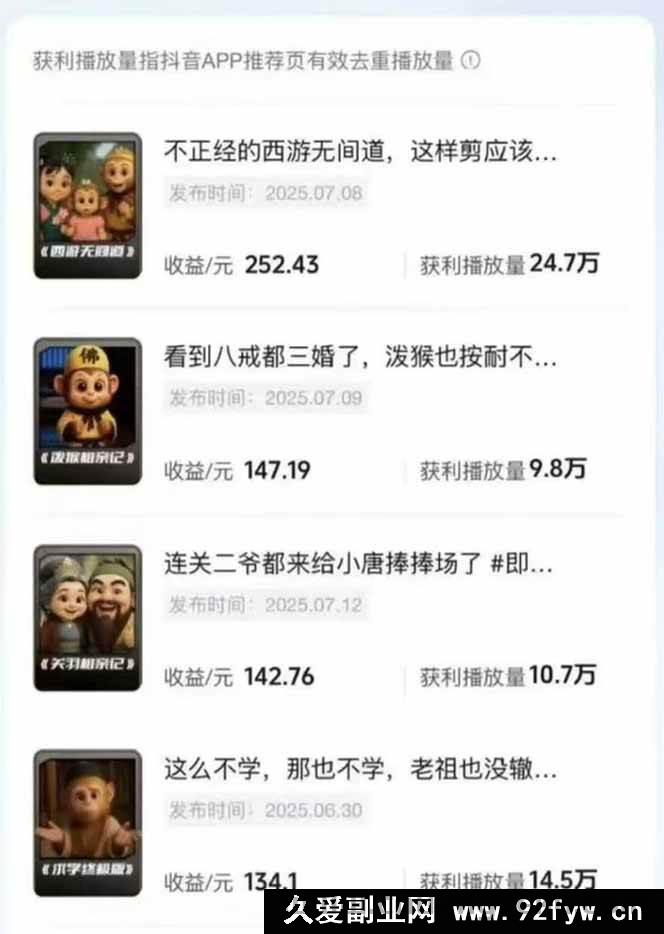Viewport: 664px width, 934px height.
Task: Open the info icon beside 获利播放量 description
Action: 471,61
